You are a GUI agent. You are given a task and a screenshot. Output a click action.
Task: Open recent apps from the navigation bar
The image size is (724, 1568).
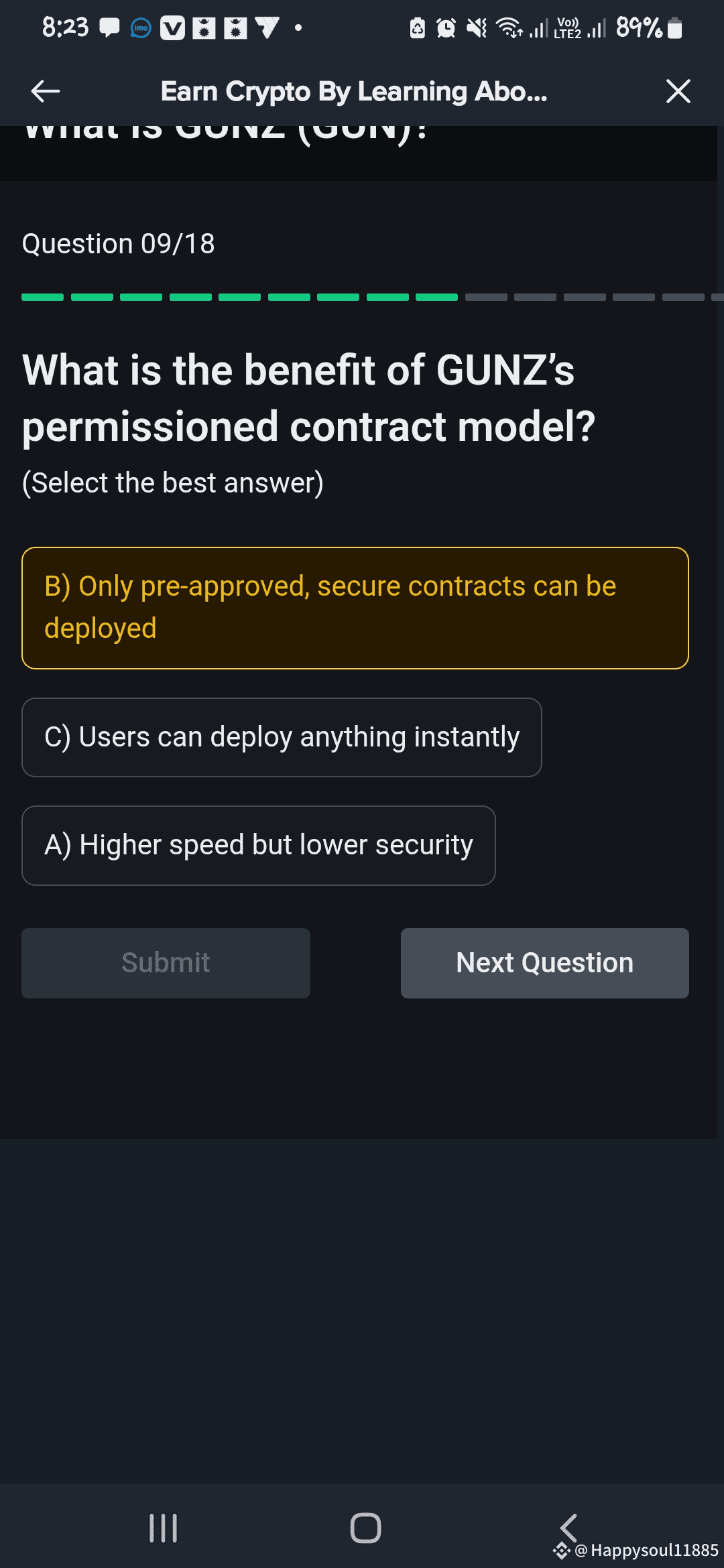pyautogui.click(x=163, y=1528)
